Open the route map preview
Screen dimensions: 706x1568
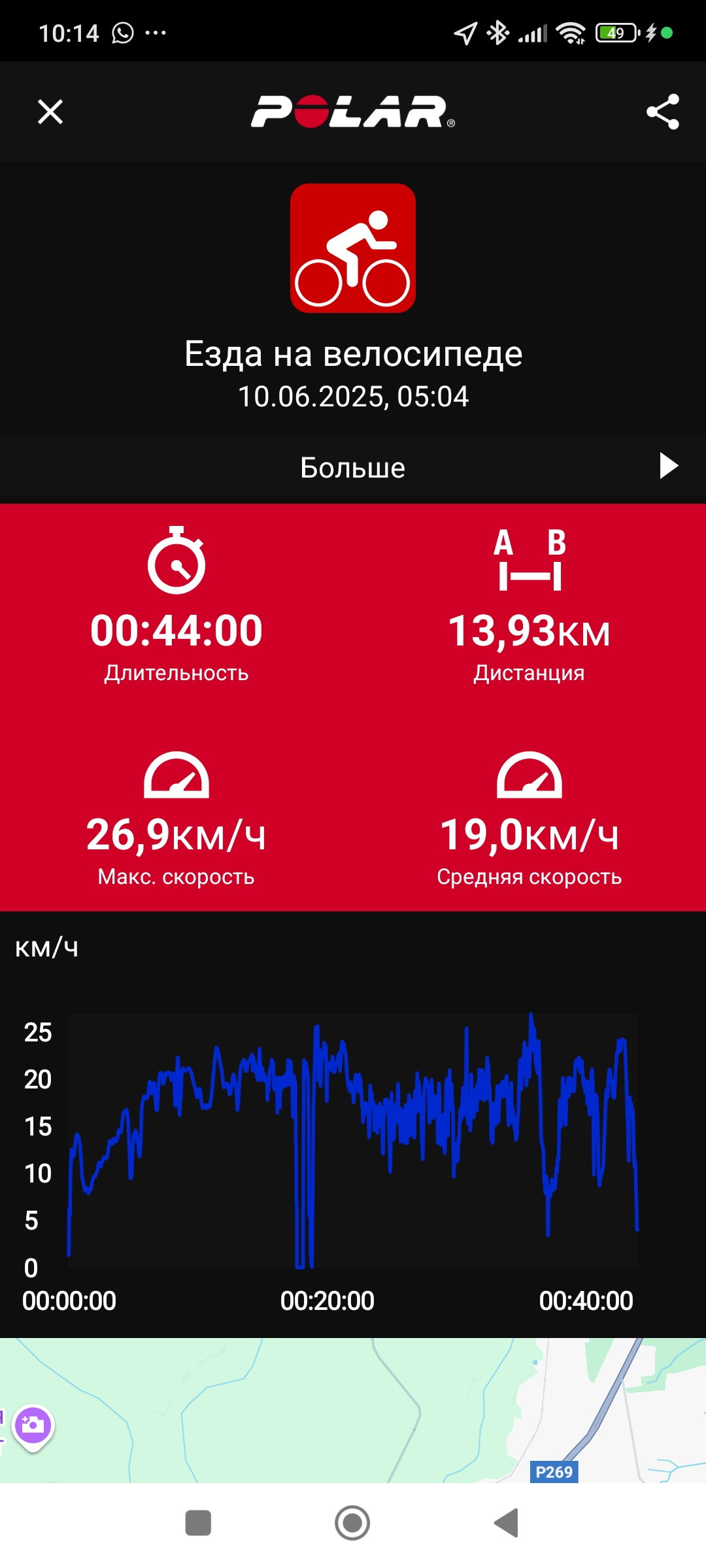click(x=353, y=1410)
